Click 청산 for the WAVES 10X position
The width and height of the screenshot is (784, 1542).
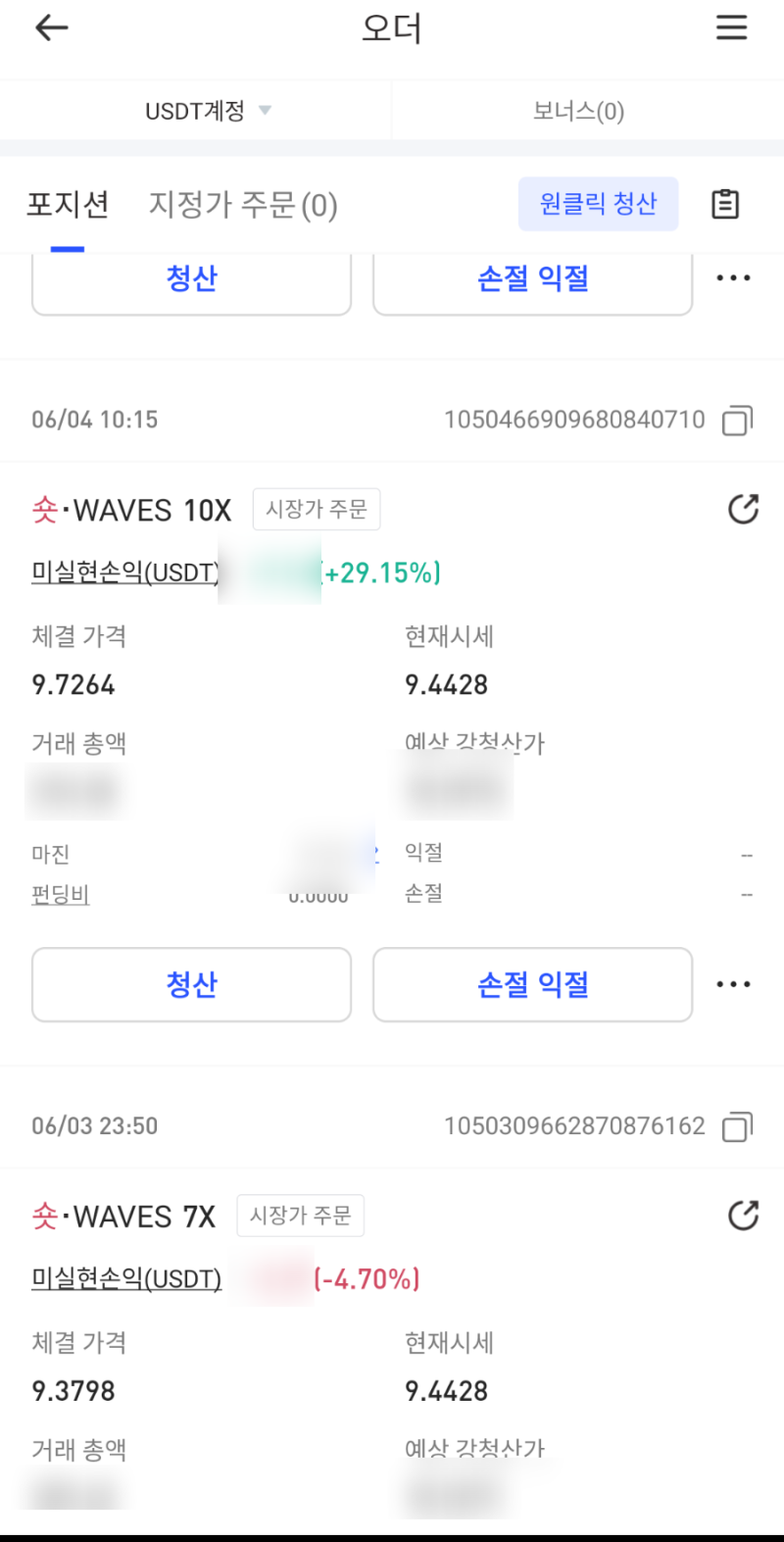click(x=191, y=984)
